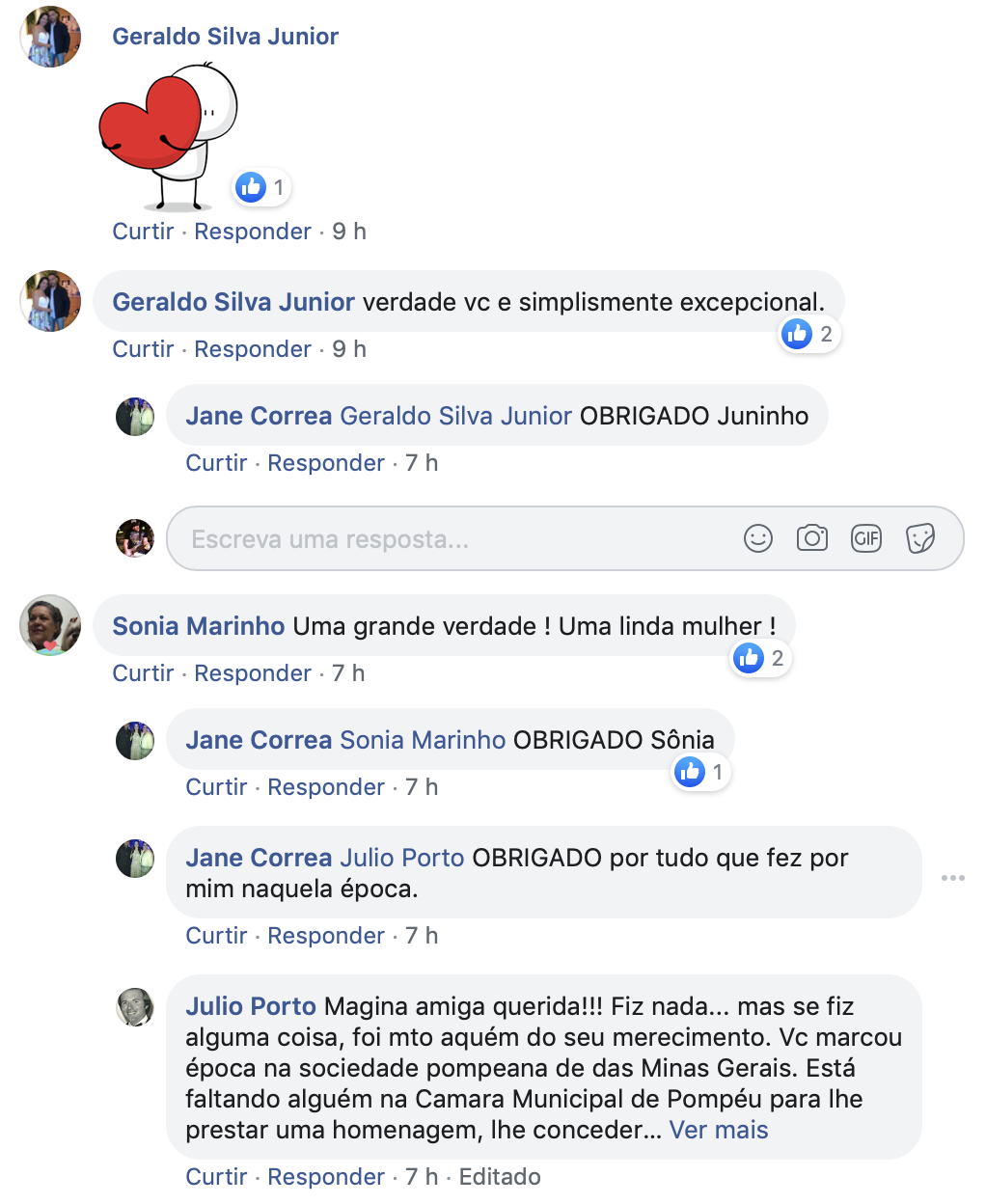Open Julio Porto's profile from his comment

[251, 1006]
